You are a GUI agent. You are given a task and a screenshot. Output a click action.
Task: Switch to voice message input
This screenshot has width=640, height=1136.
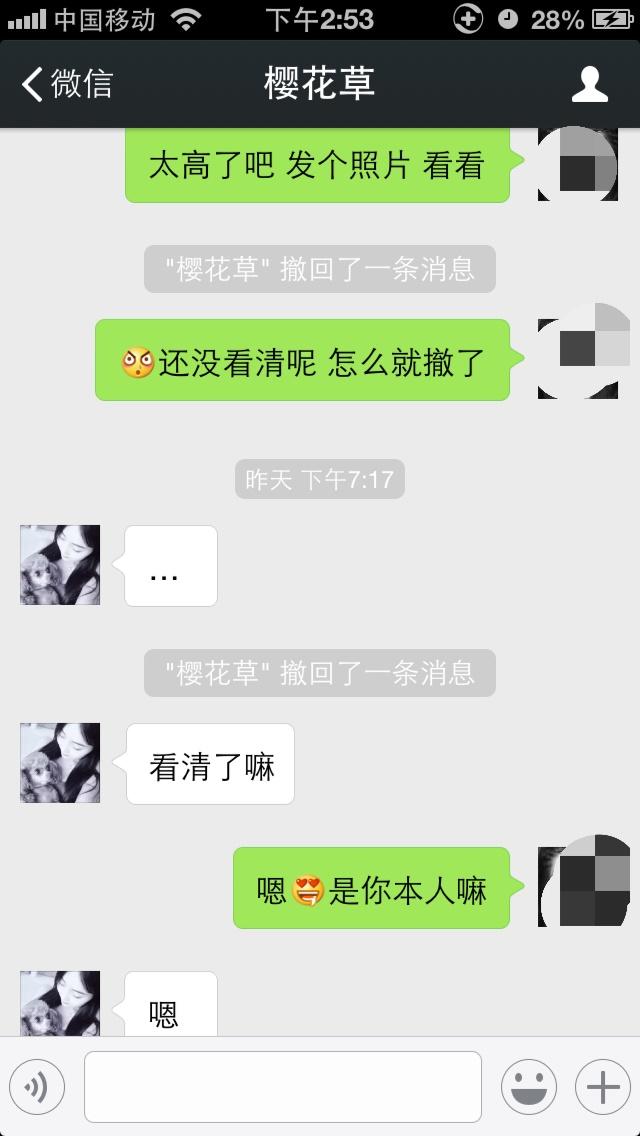tap(37, 1086)
